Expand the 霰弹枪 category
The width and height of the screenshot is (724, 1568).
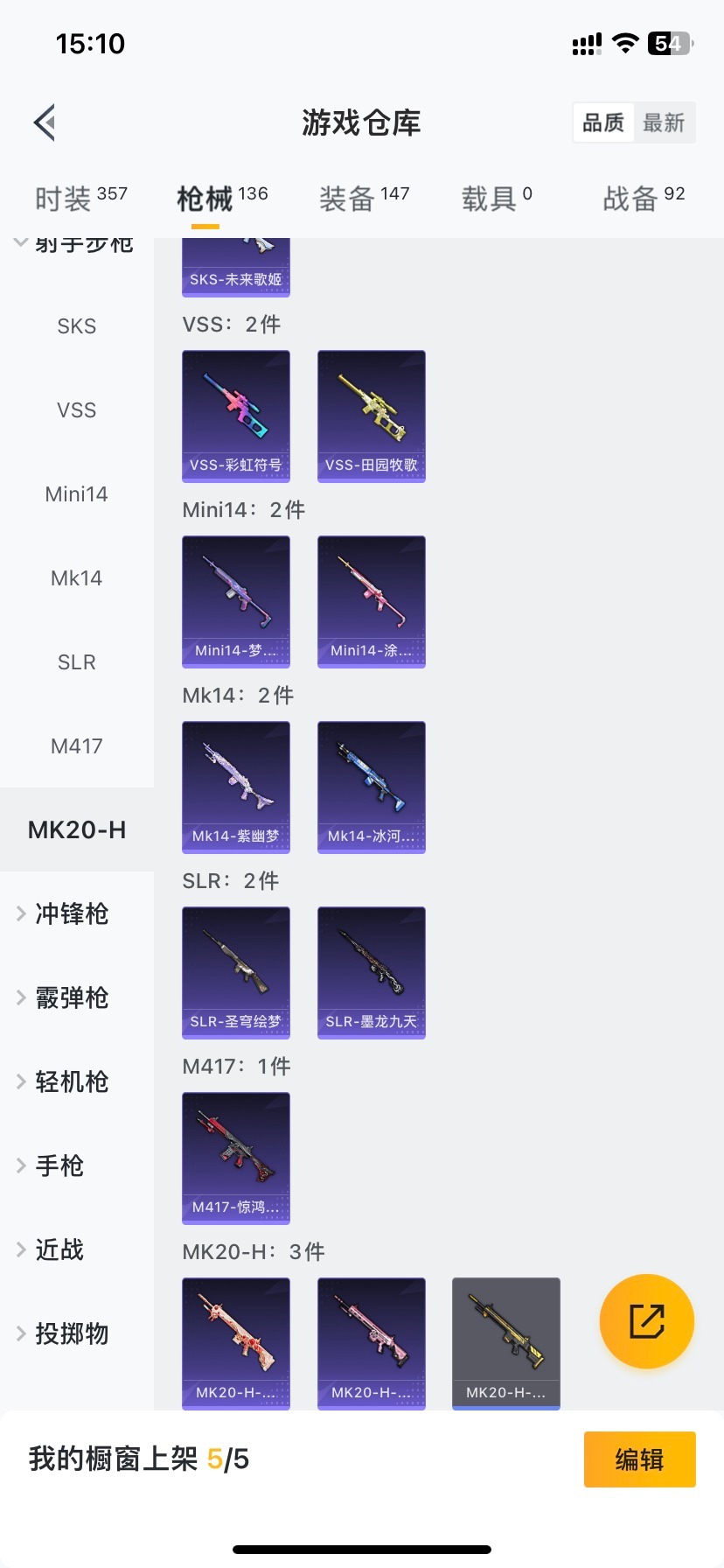coord(72,998)
